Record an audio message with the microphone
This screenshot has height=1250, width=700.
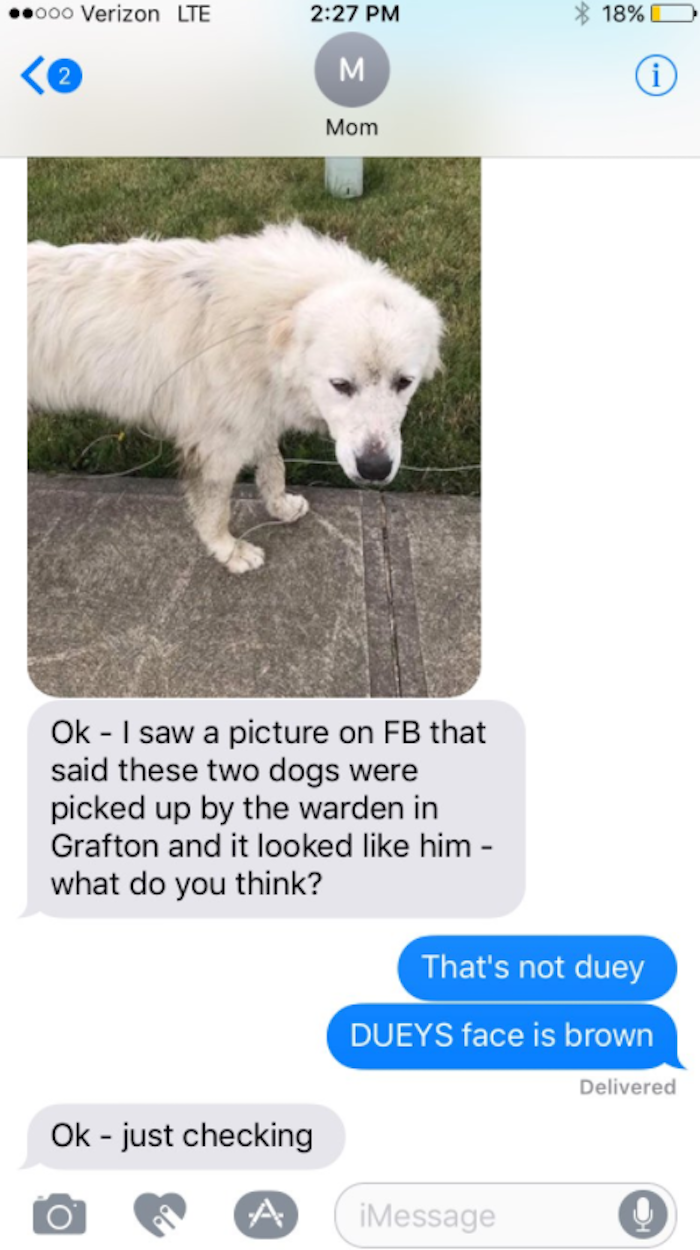coord(641,1215)
